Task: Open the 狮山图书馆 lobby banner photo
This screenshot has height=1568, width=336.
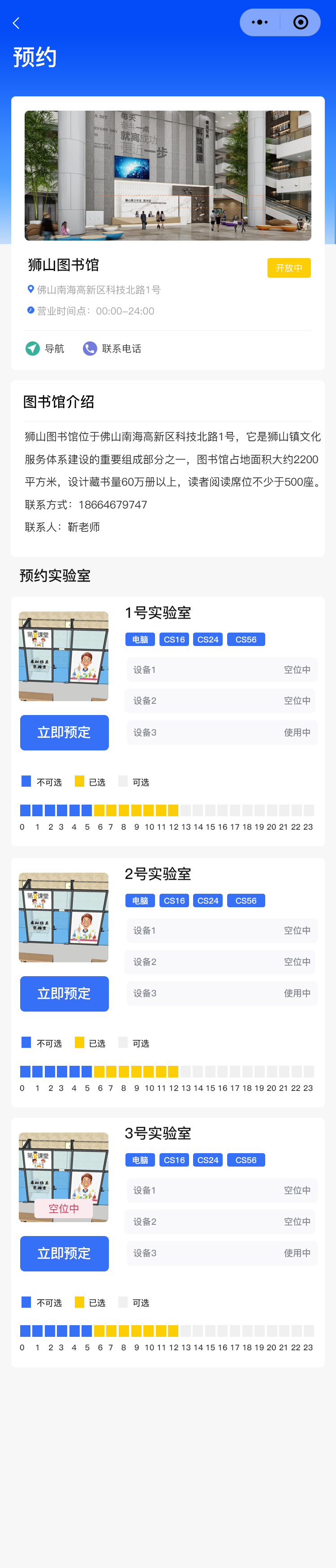Action: (168, 175)
